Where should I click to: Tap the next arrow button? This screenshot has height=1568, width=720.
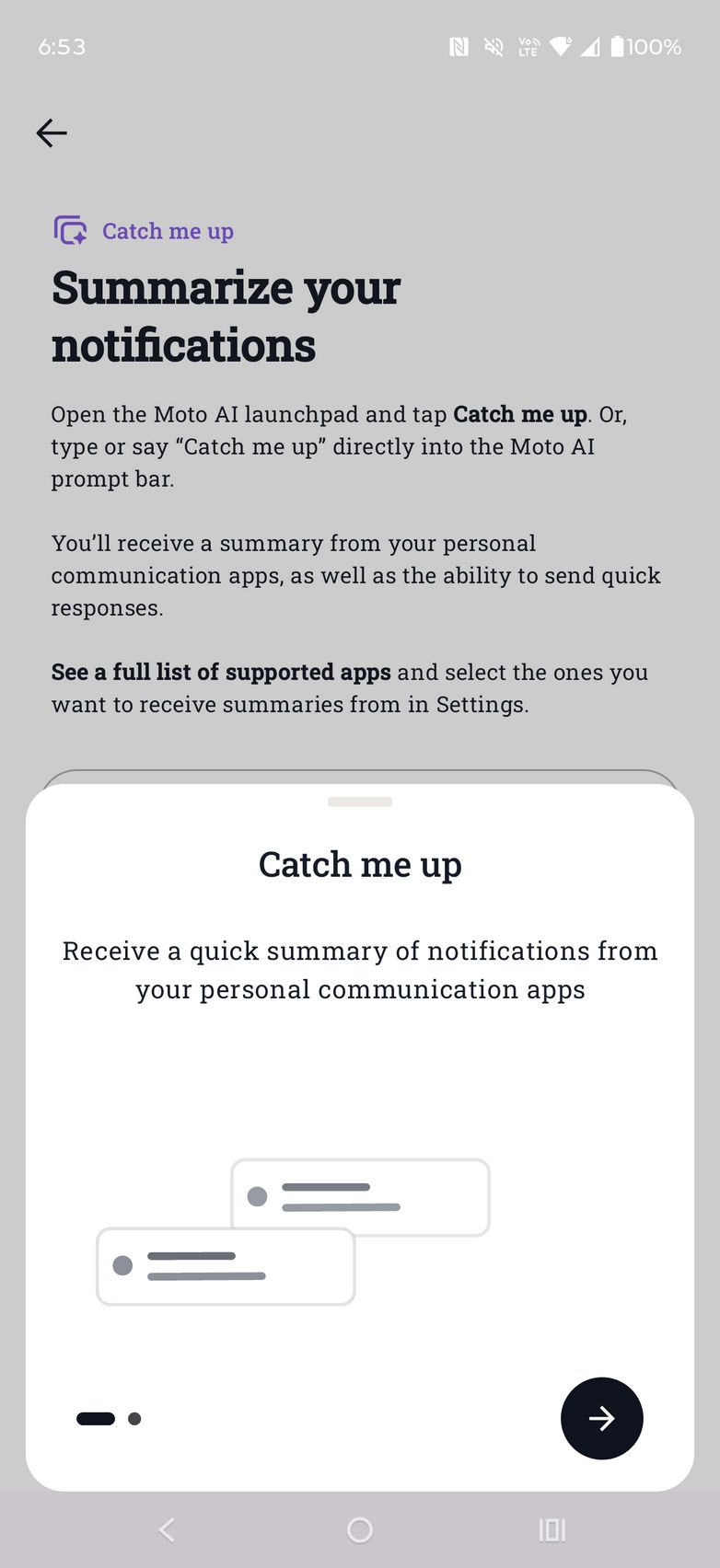click(601, 1418)
